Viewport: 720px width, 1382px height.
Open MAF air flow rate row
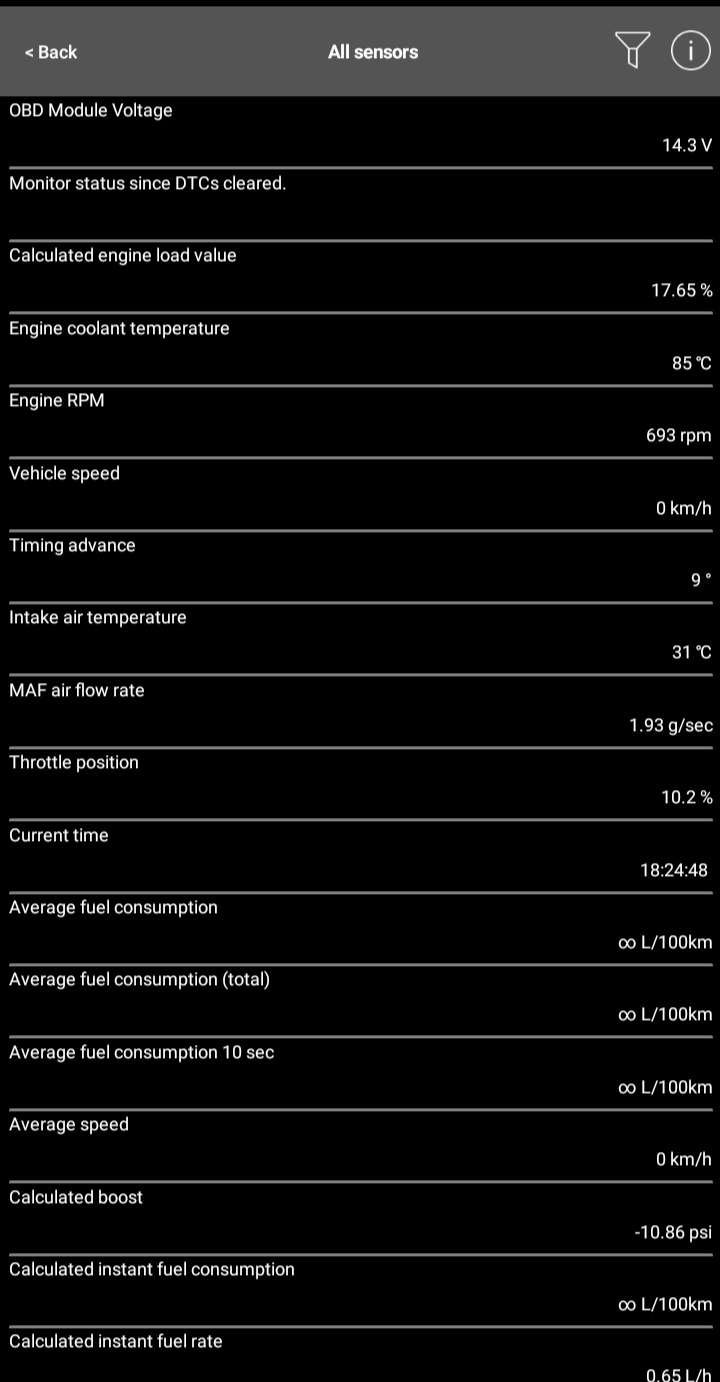pos(360,712)
